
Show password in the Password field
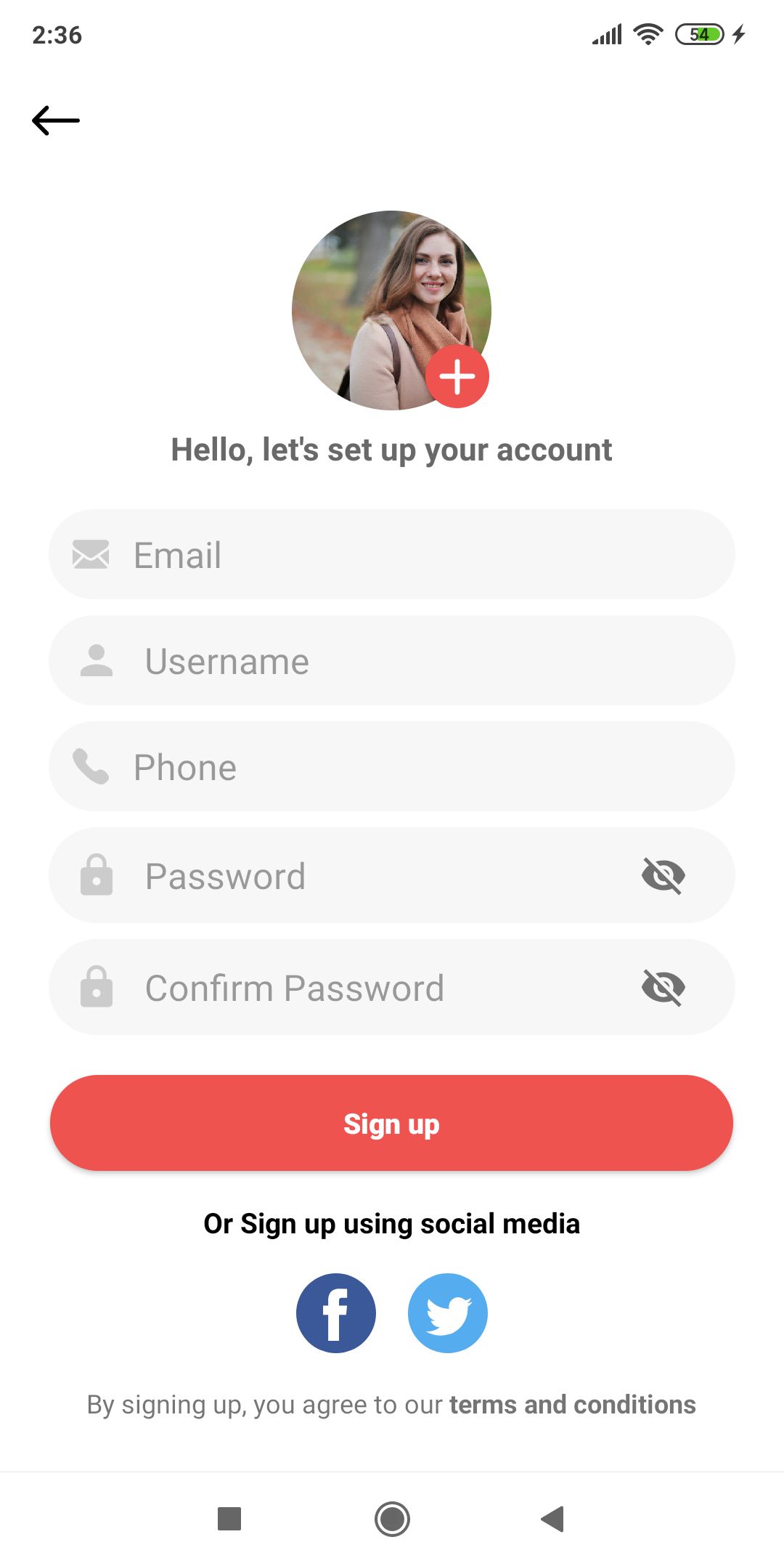pyautogui.click(x=663, y=876)
